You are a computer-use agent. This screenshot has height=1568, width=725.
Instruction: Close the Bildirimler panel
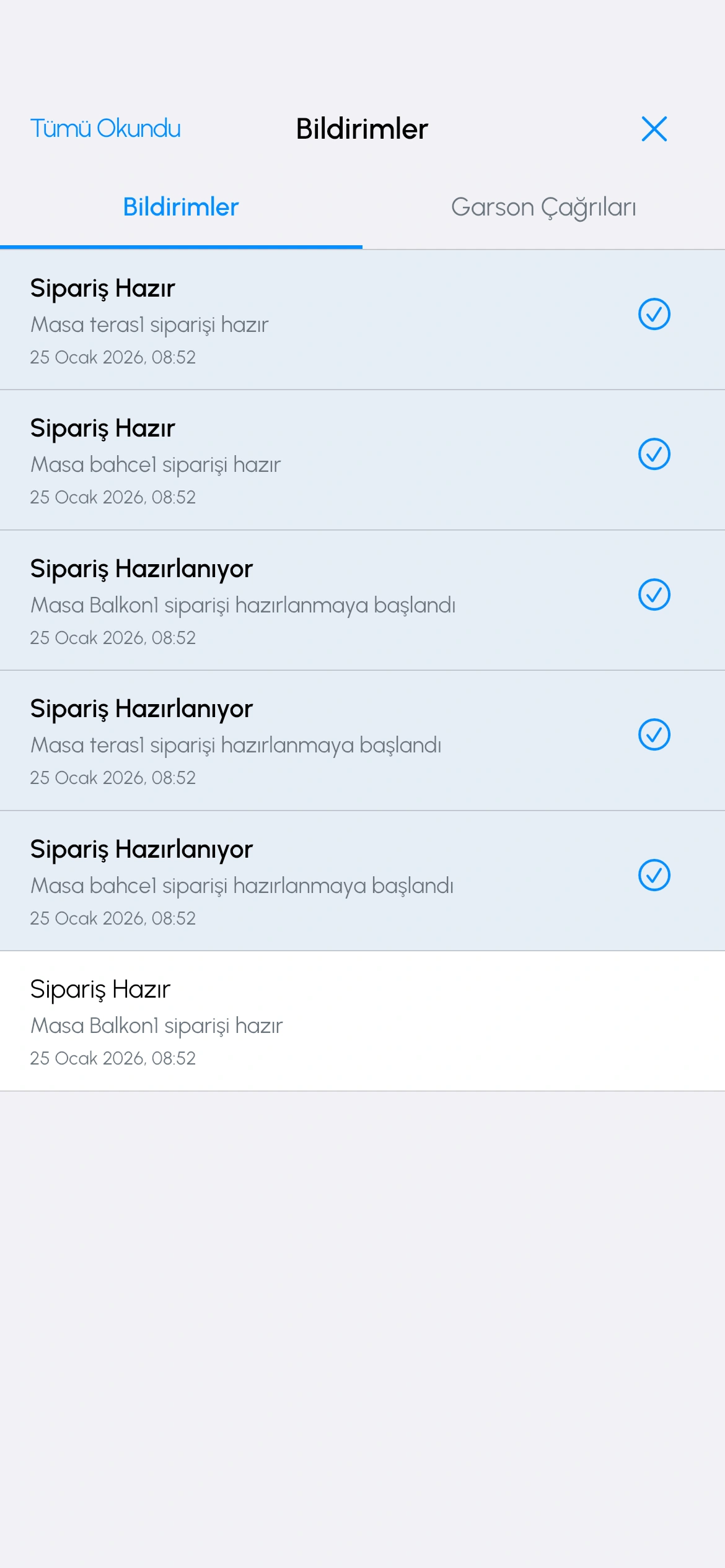point(654,129)
